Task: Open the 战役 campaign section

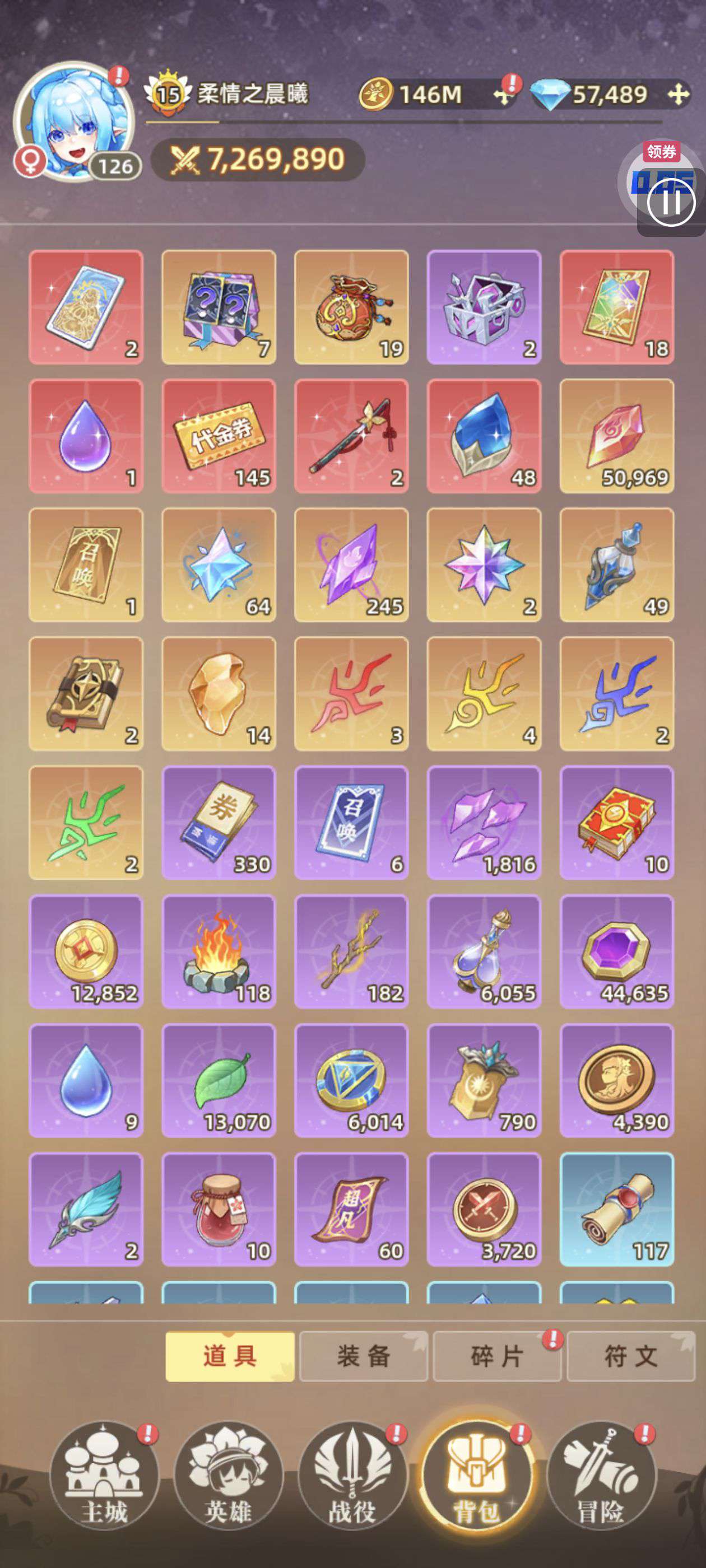Action: [x=352, y=1476]
